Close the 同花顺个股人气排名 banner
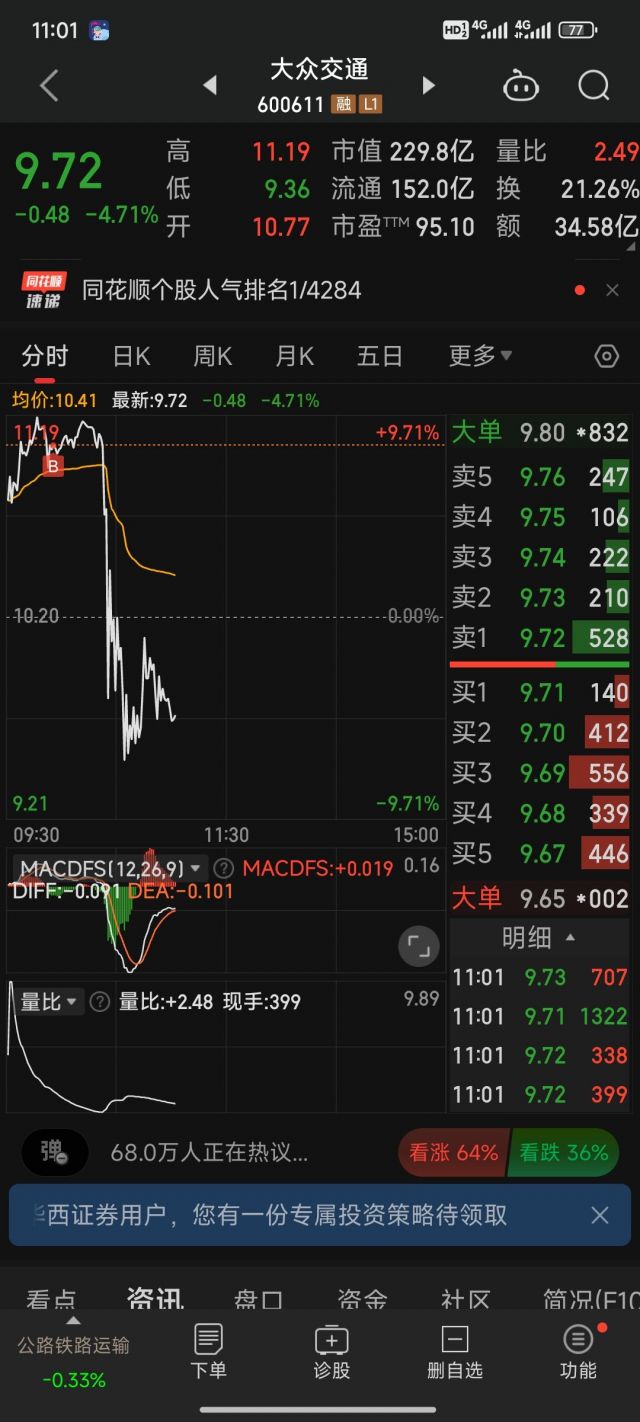This screenshot has width=640, height=1422. [613, 290]
